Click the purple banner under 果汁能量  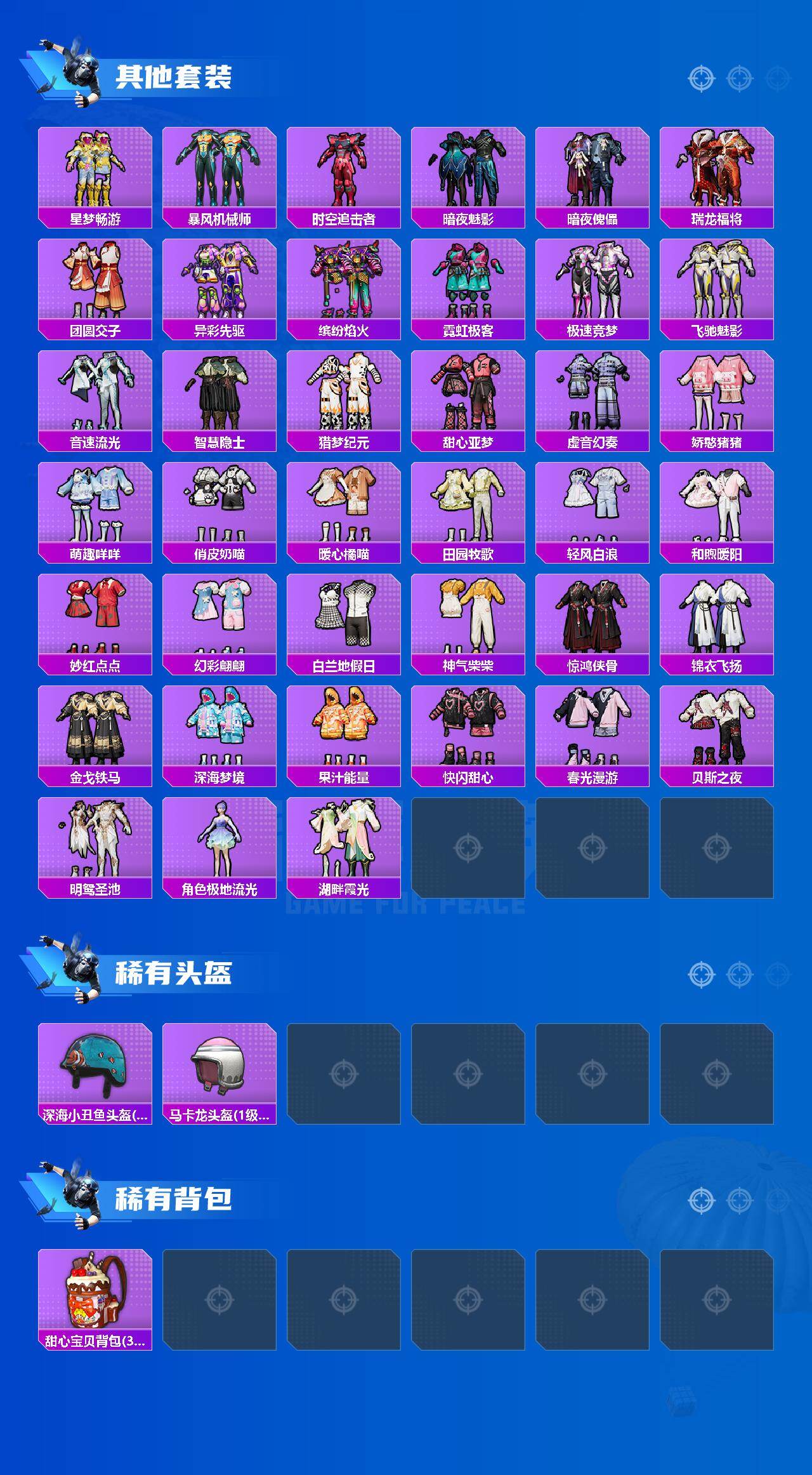tap(343, 776)
